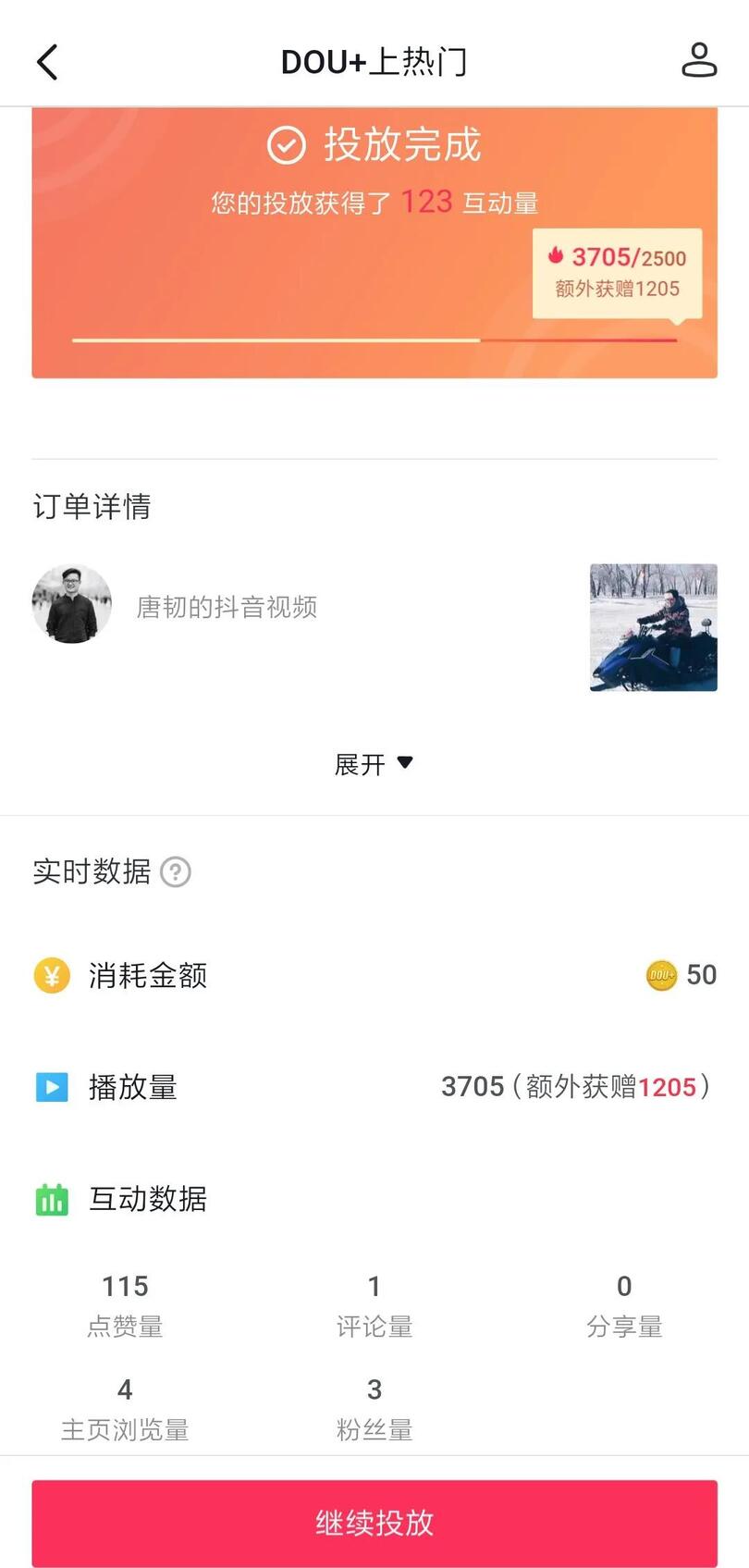This screenshot has width=749, height=1568.
Task: Open the snowmobile video thumbnail
Action: [x=653, y=627]
